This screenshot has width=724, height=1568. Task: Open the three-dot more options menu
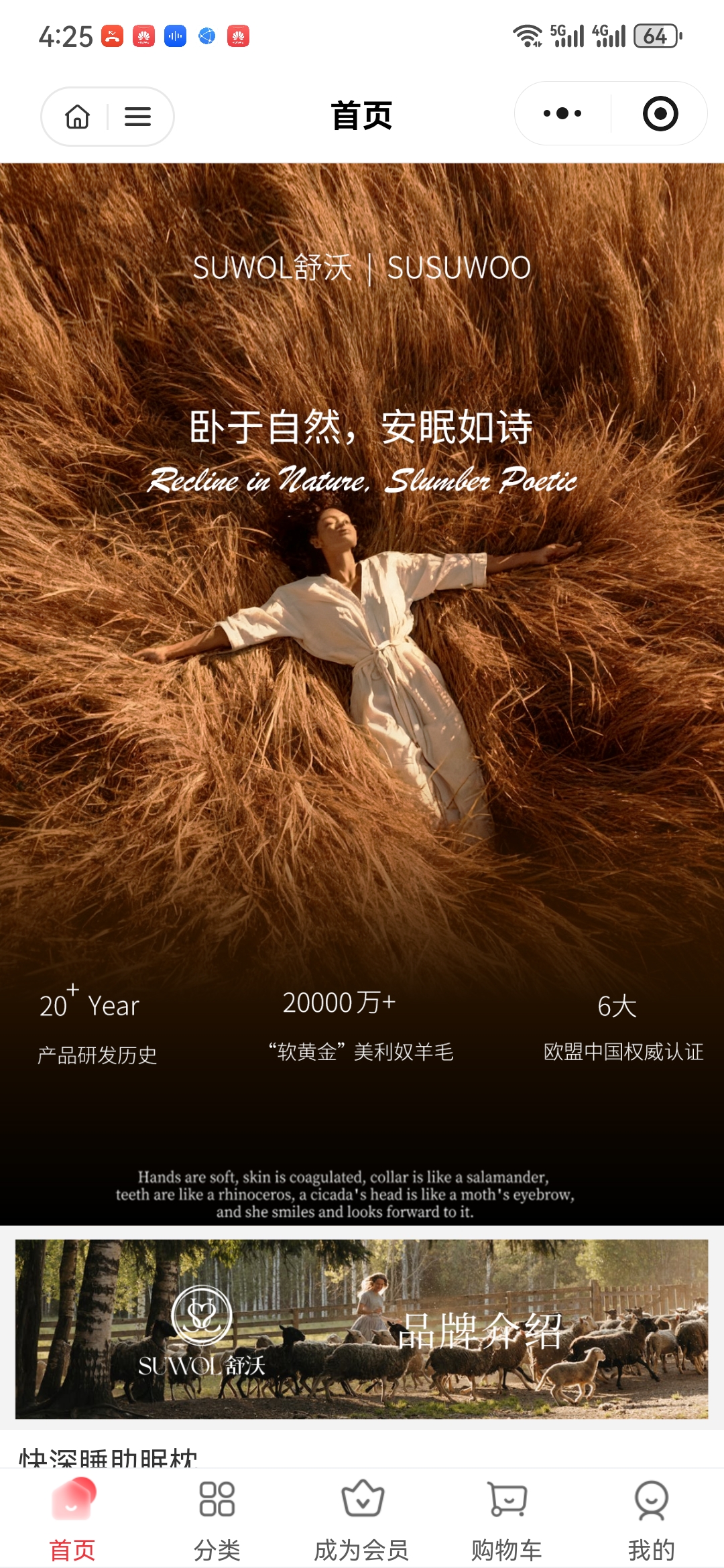coord(562,114)
